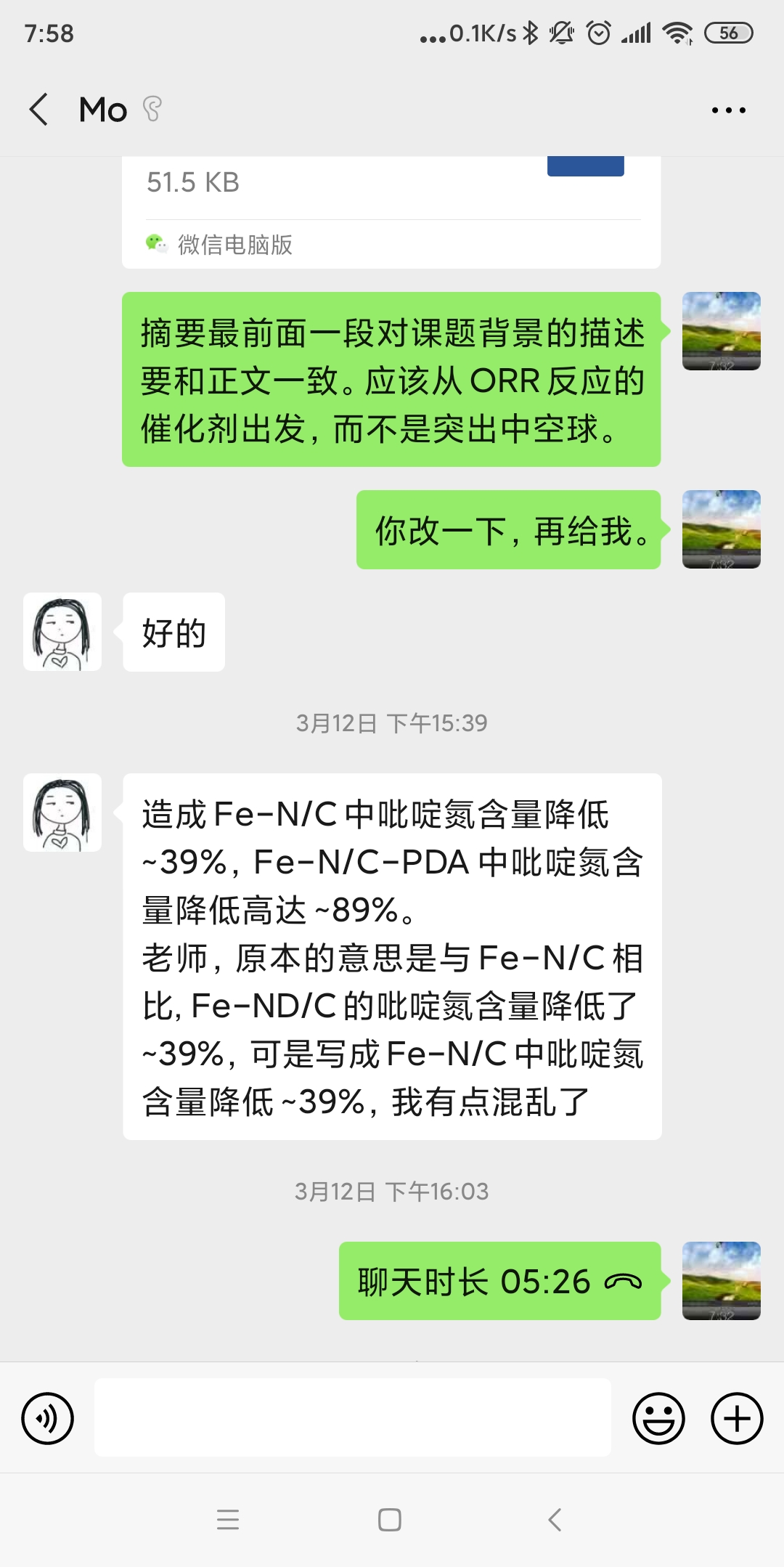Tap the system home button
The width and height of the screenshot is (784, 1567).
tap(390, 1520)
